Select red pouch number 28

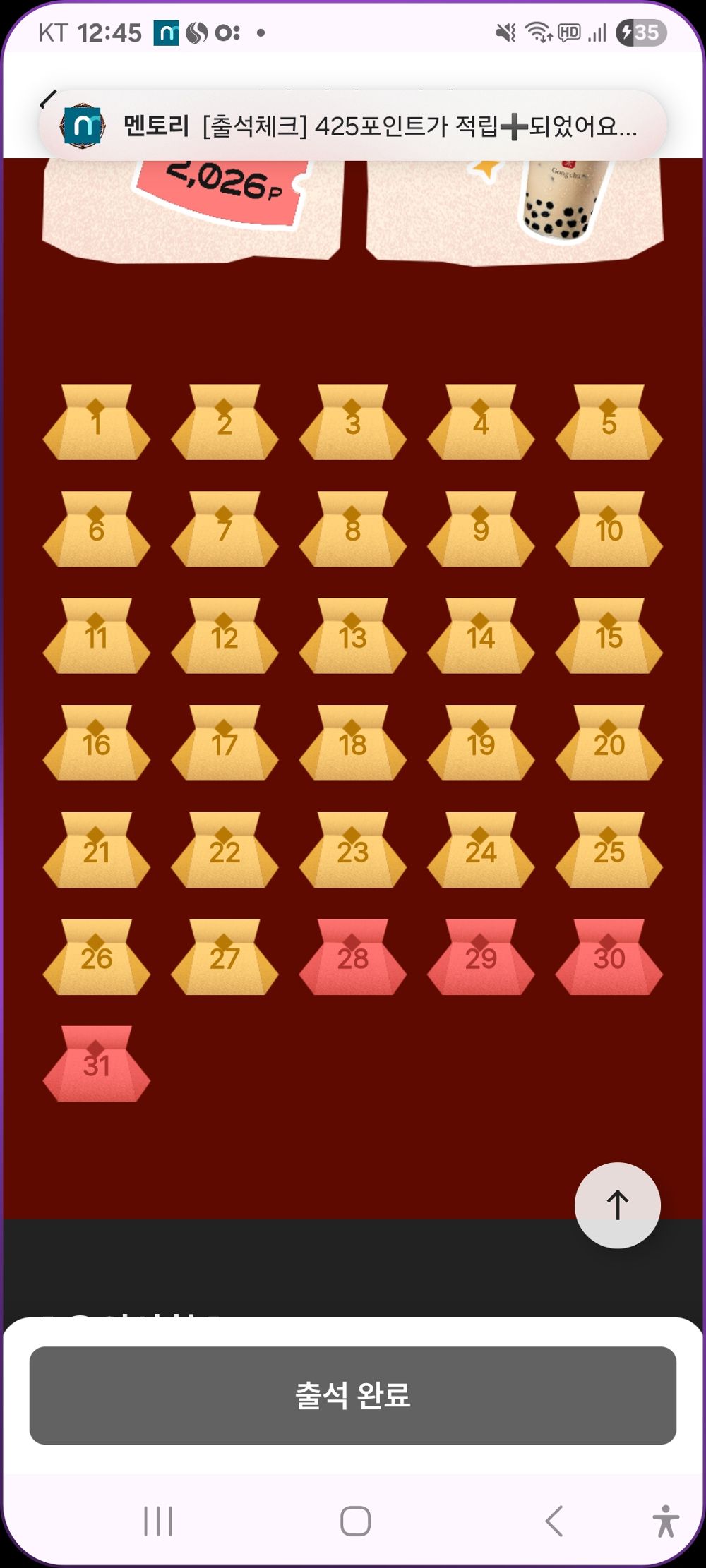coord(352,958)
